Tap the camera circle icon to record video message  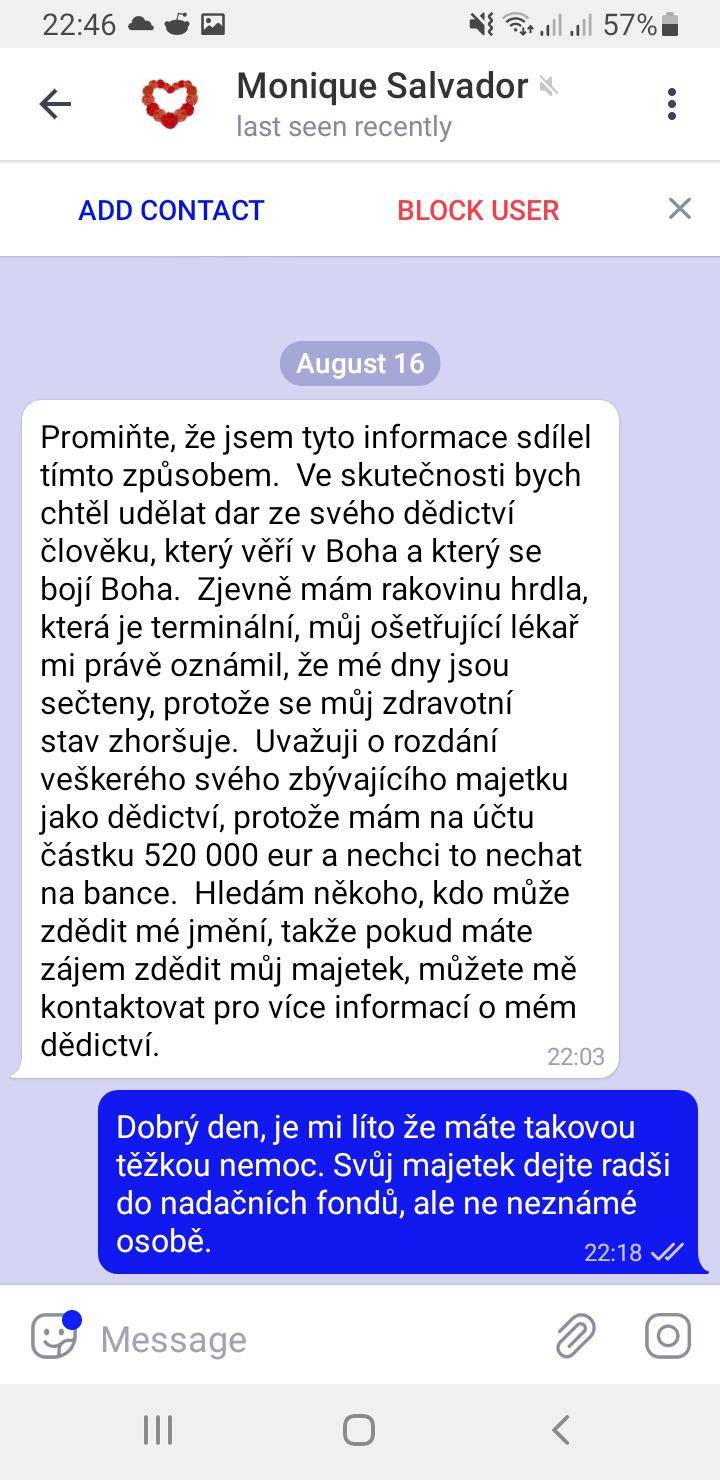tap(668, 1336)
